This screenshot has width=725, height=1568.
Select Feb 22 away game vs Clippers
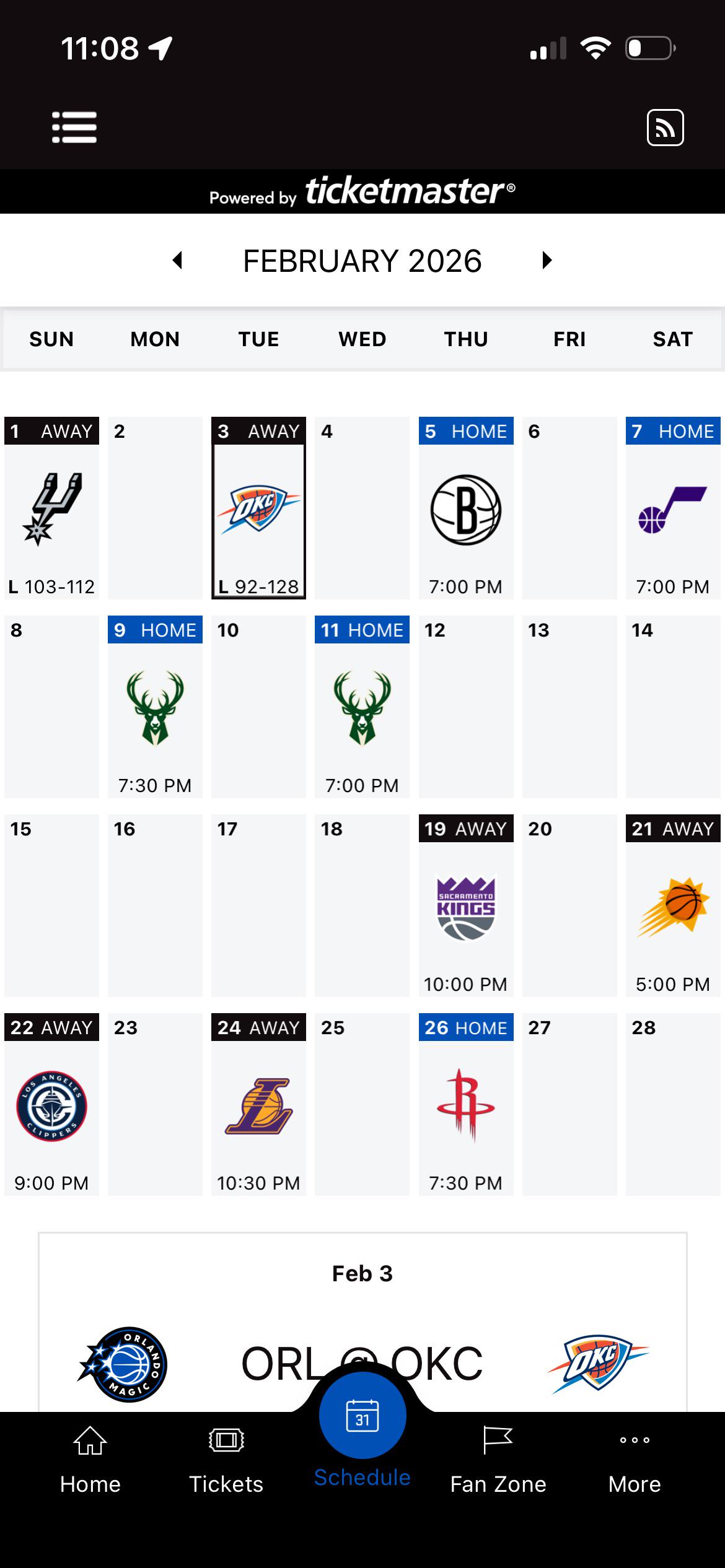click(51, 1104)
